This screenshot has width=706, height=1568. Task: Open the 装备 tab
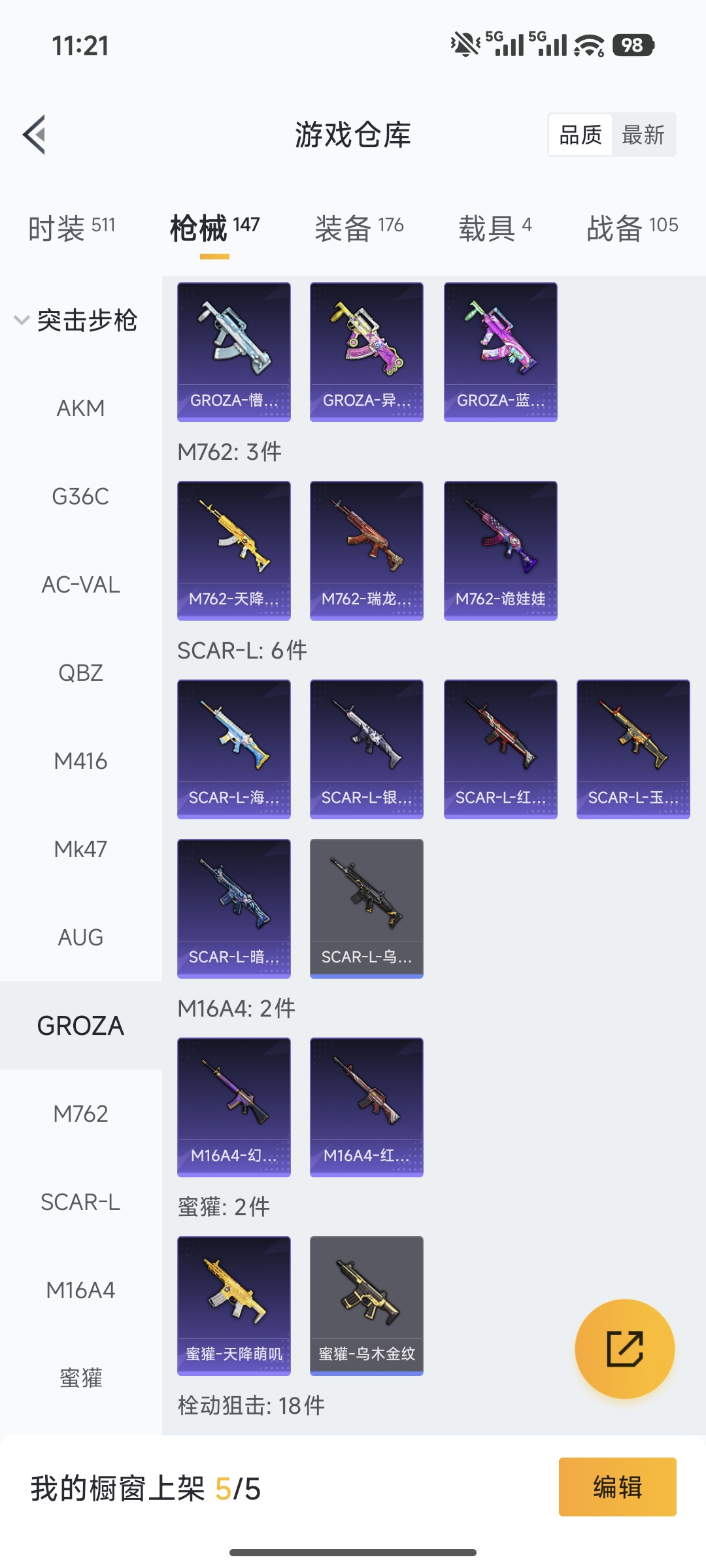click(359, 228)
